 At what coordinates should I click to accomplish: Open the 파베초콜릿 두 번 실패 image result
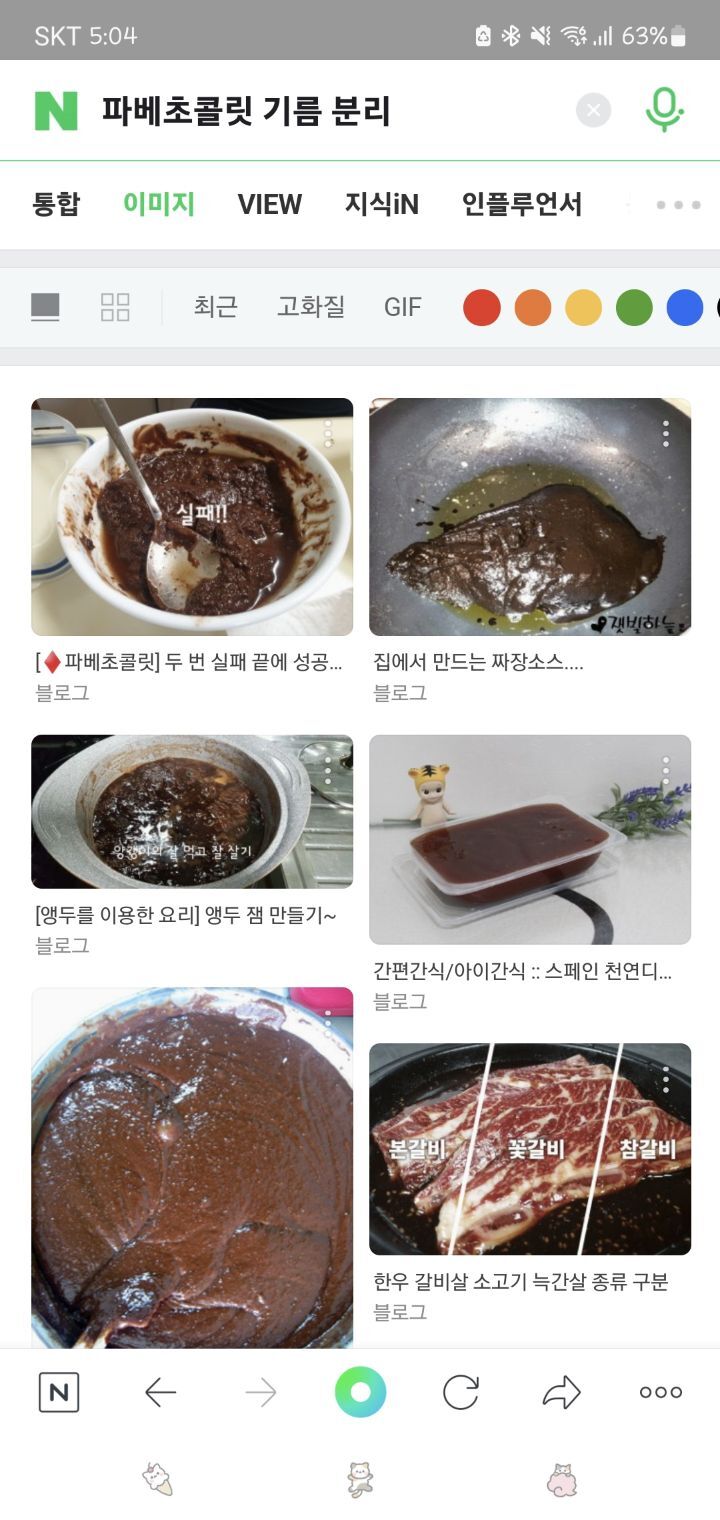pyautogui.click(x=192, y=517)
